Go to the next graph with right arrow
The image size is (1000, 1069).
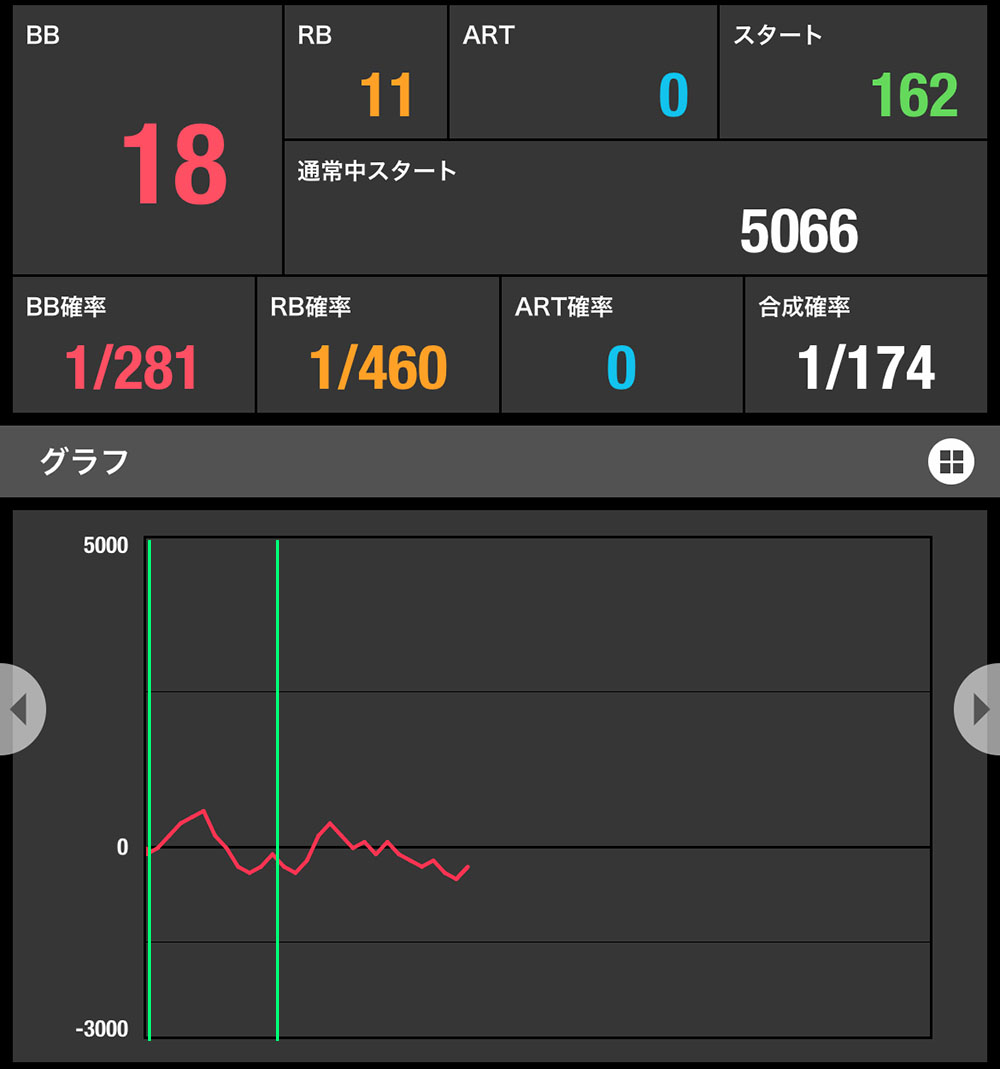click(x=980, y=709)
